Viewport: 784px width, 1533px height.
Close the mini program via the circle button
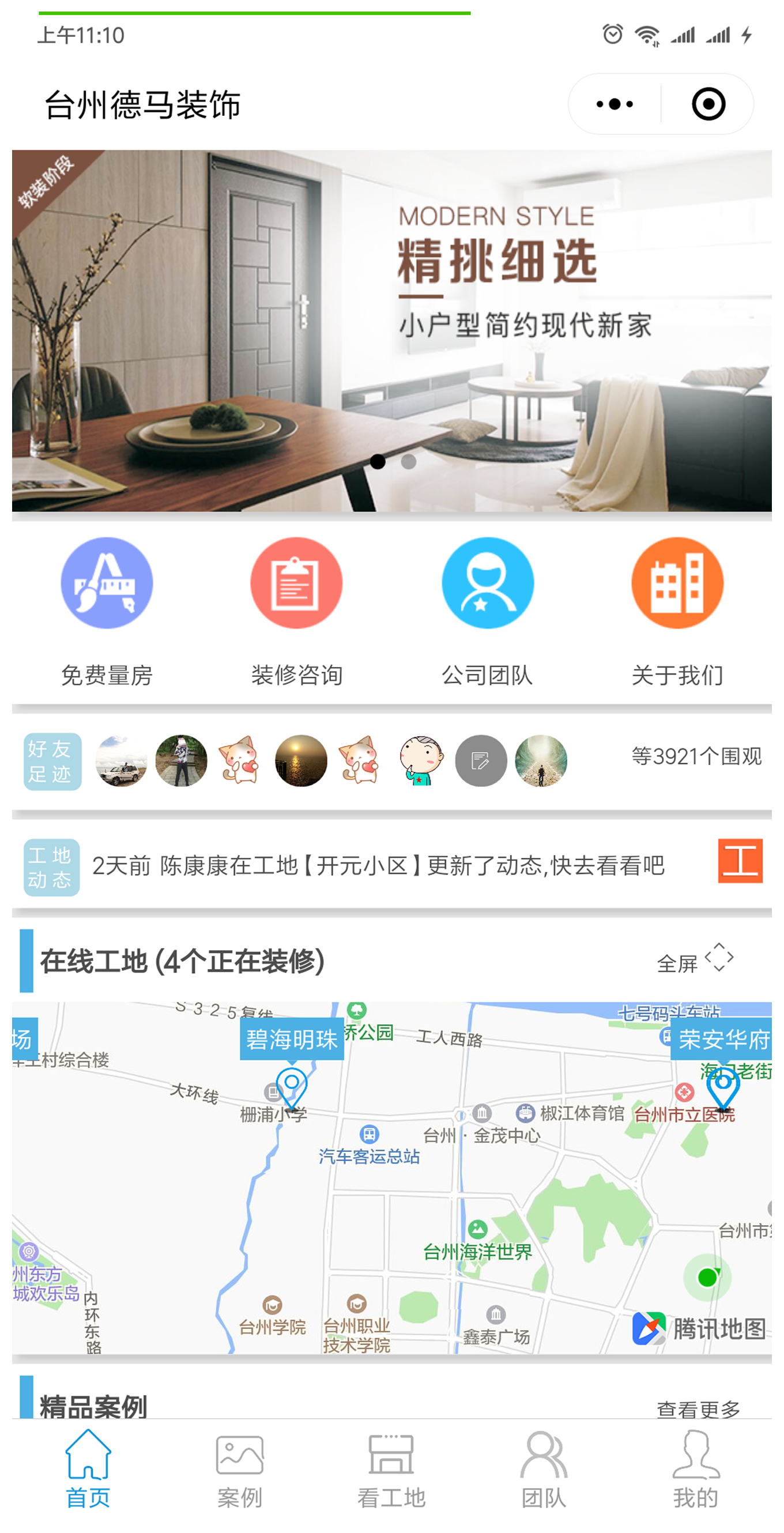click(x=708, y=104)
